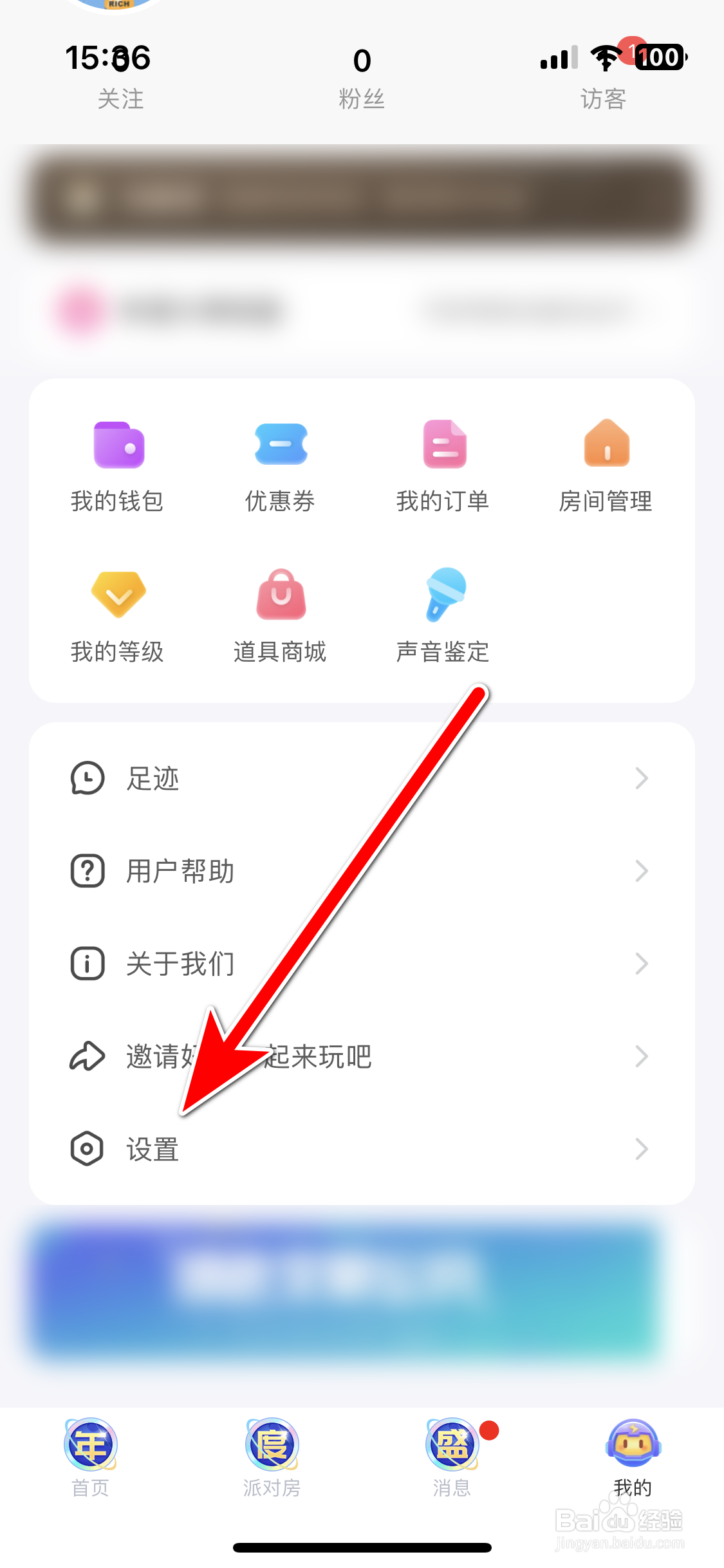
Task: Open the 设置 settings gear icon
Action: pyautogui.click(x=87, y=1149)
